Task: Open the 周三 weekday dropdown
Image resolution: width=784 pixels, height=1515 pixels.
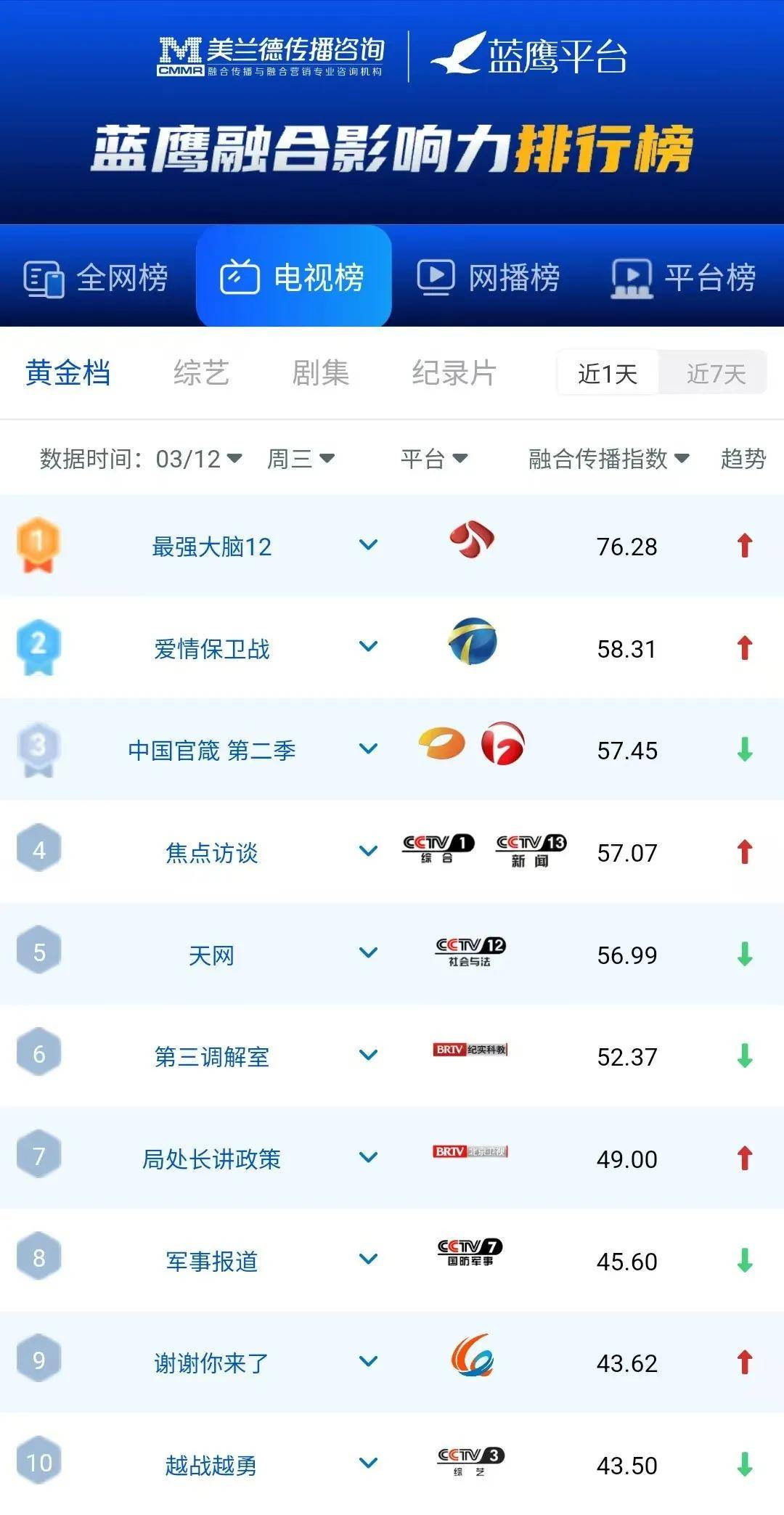Action: click(x=301, y=459)
